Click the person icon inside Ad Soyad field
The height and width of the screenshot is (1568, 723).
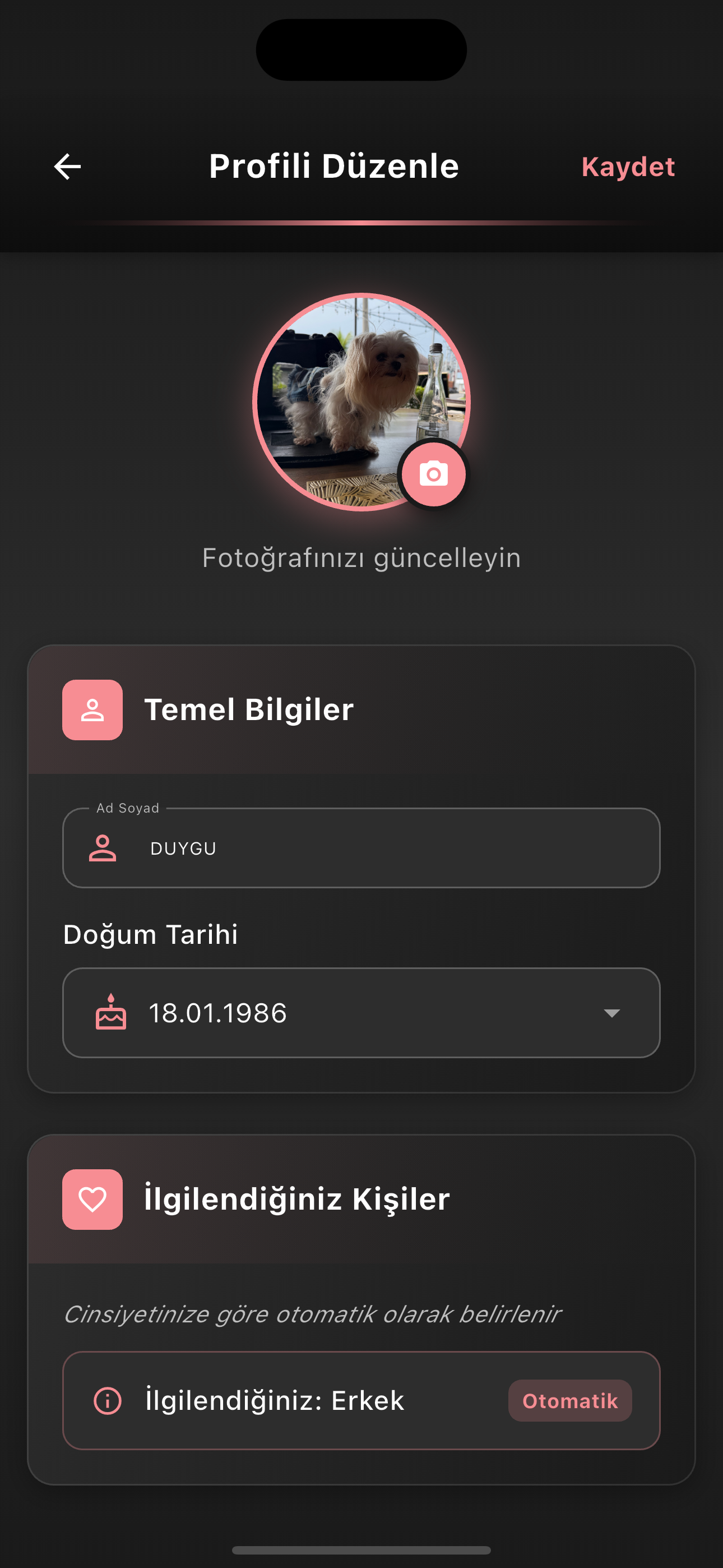pyautogui.click(x=104, y=847)
